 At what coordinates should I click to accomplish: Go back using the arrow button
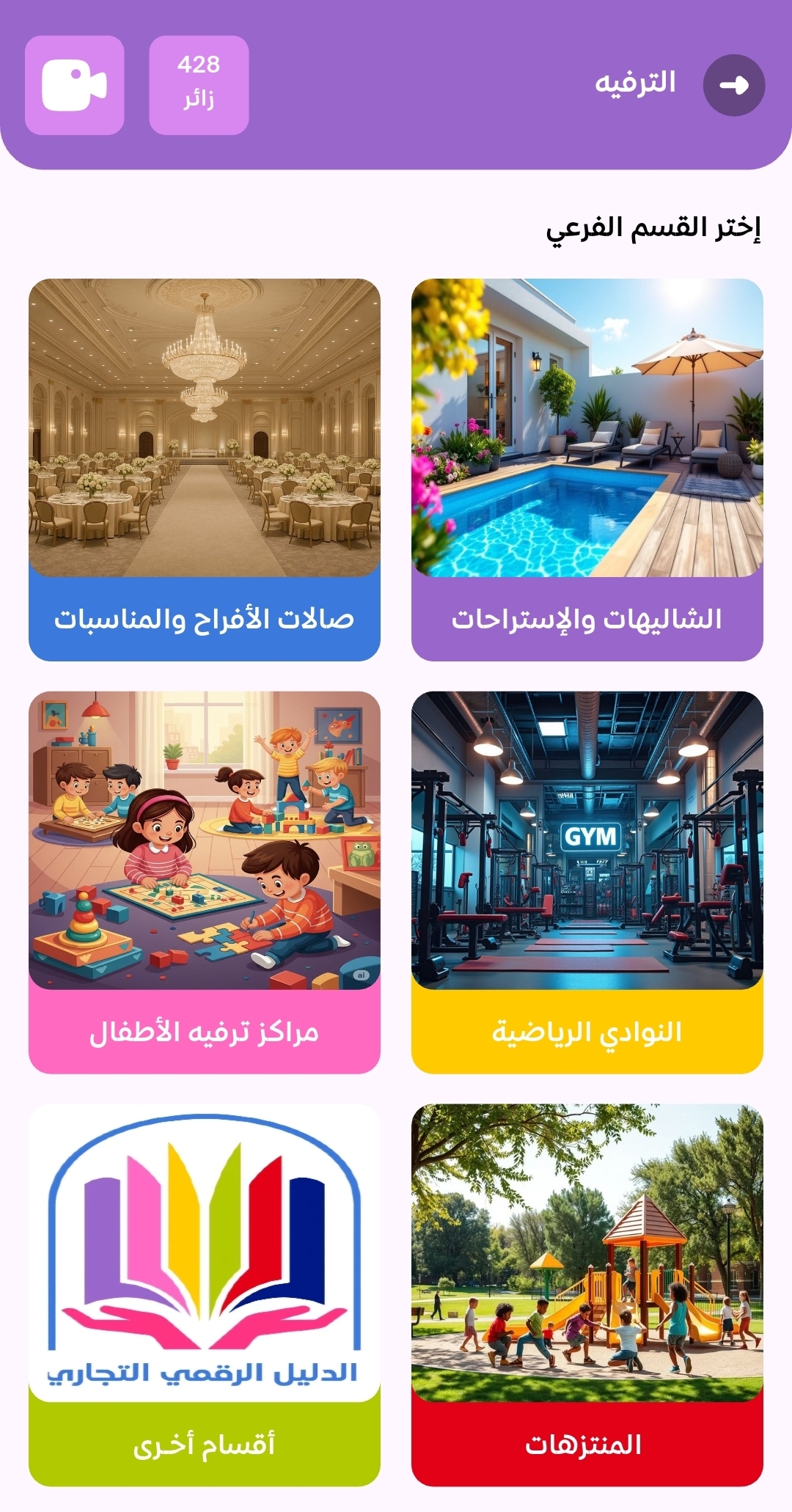[733, 85]
